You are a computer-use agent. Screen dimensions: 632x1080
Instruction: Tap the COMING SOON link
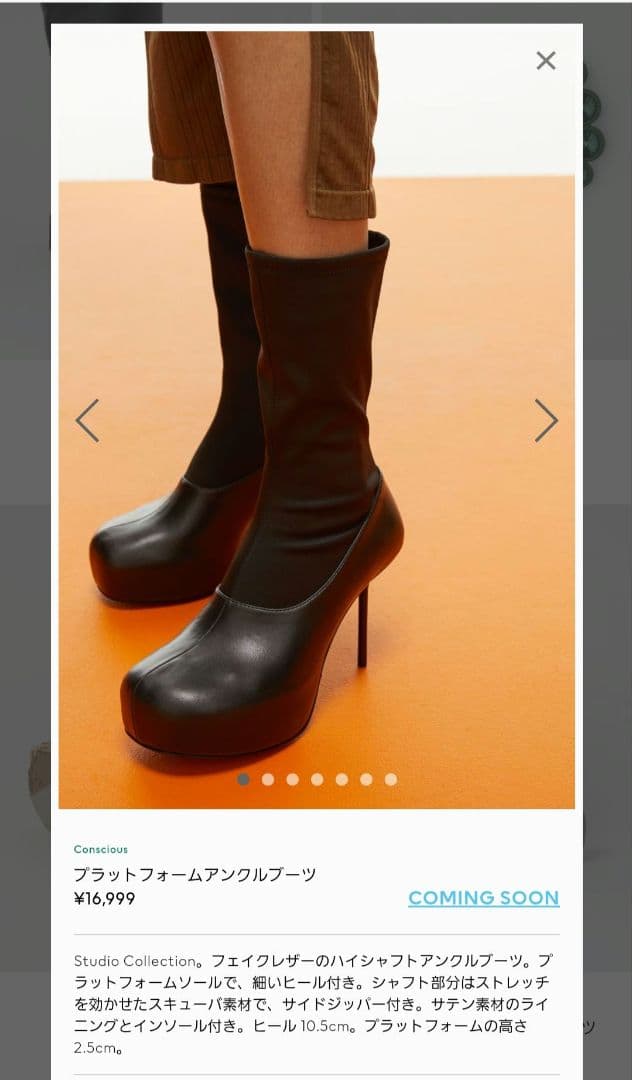click(x=483, y=897)
